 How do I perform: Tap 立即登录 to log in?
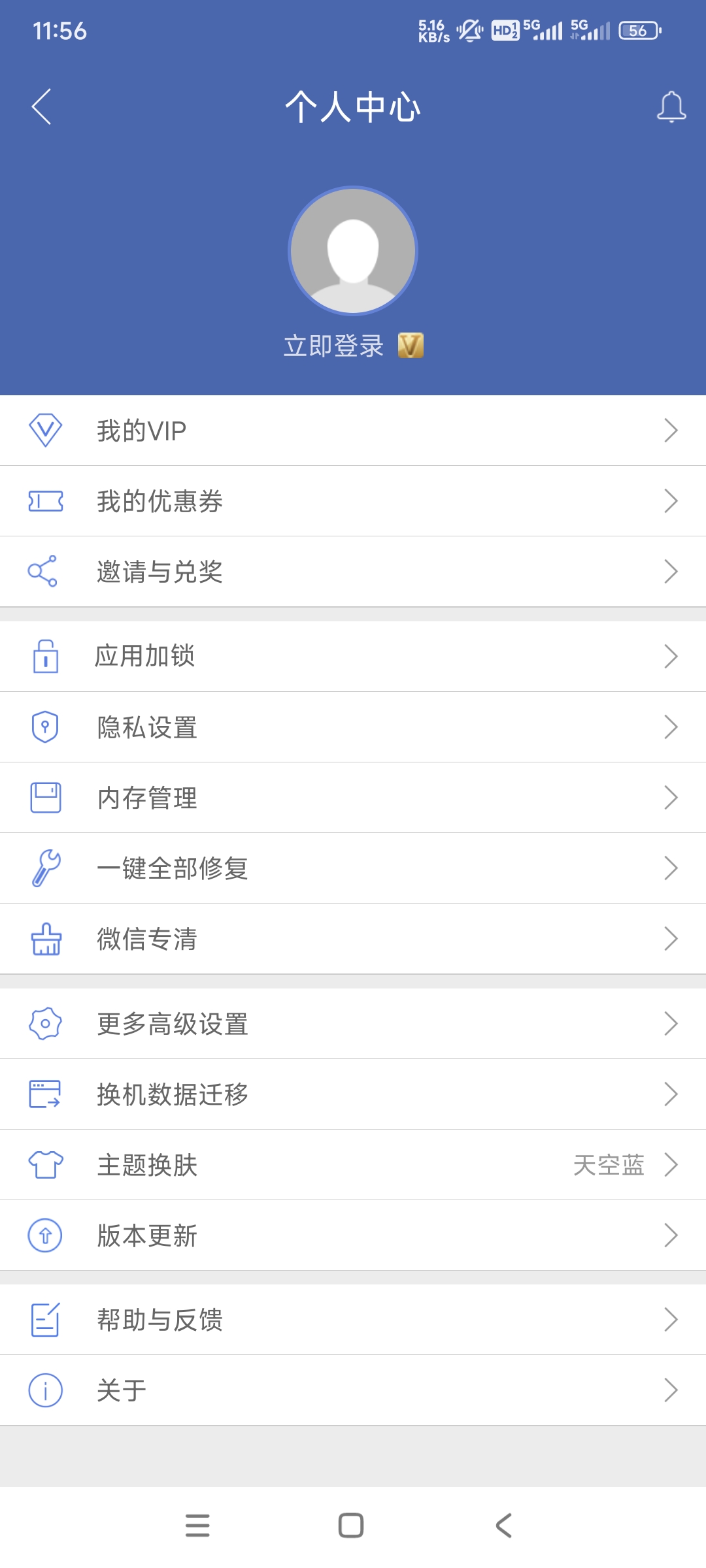[x=333, y=346]
